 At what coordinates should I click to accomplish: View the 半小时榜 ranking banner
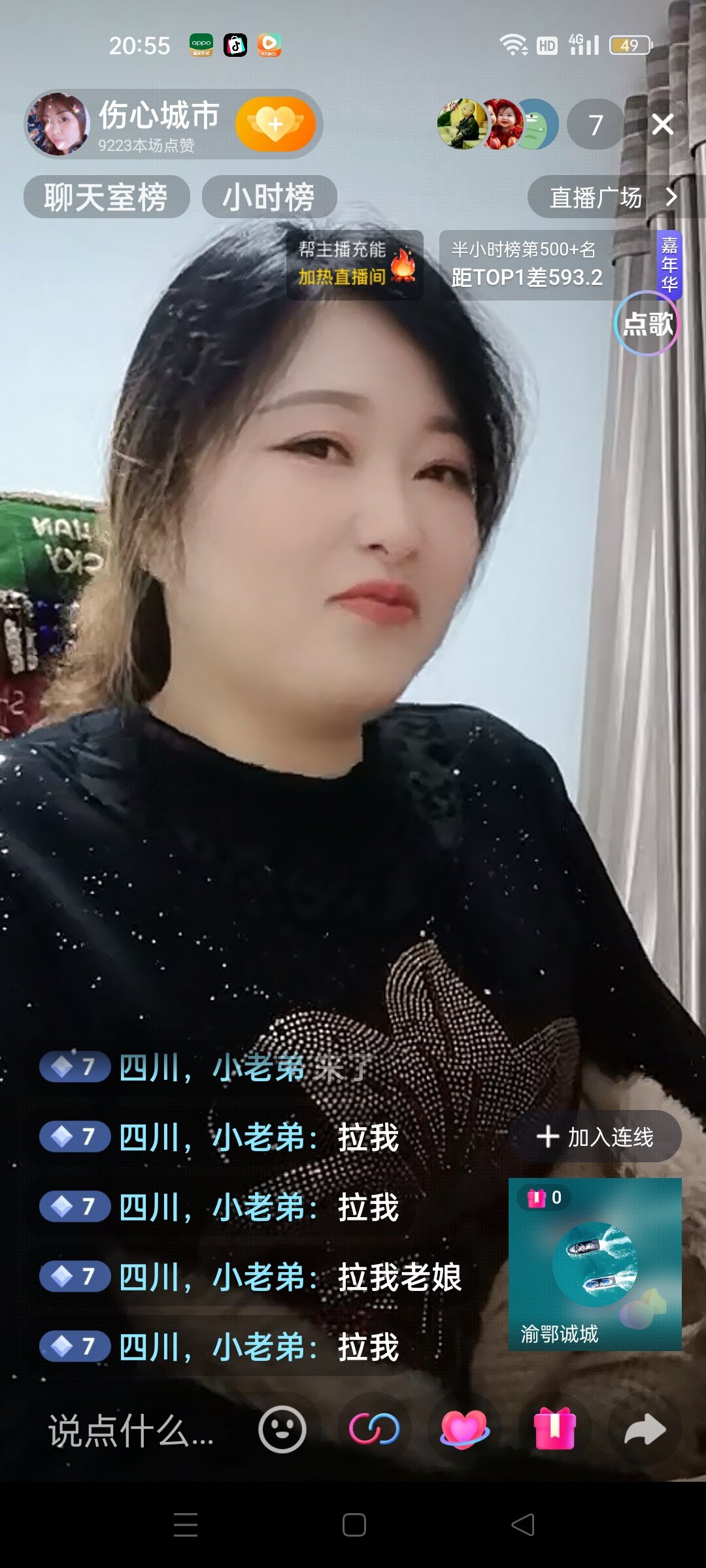[527, 265]
